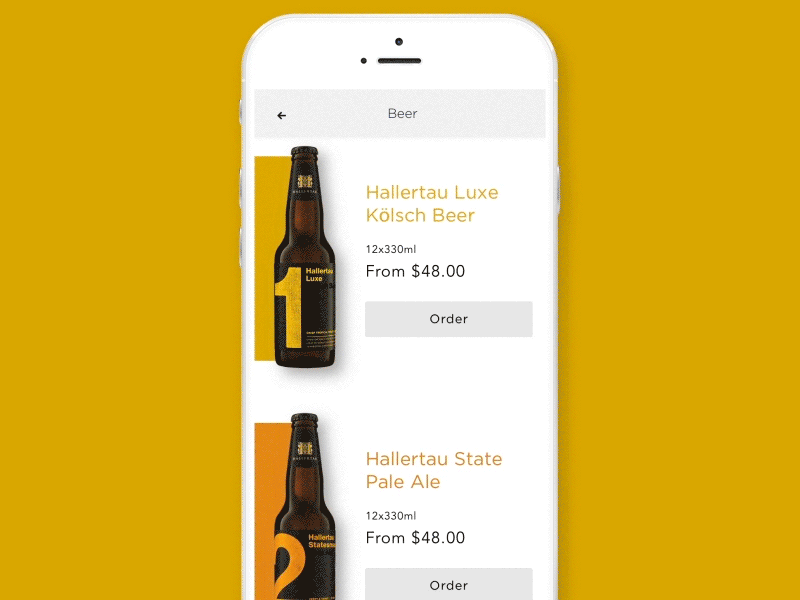View the Hallertau State Pale Ale product
This screenshot has width=800, height=600.
[x=433, y=471]
